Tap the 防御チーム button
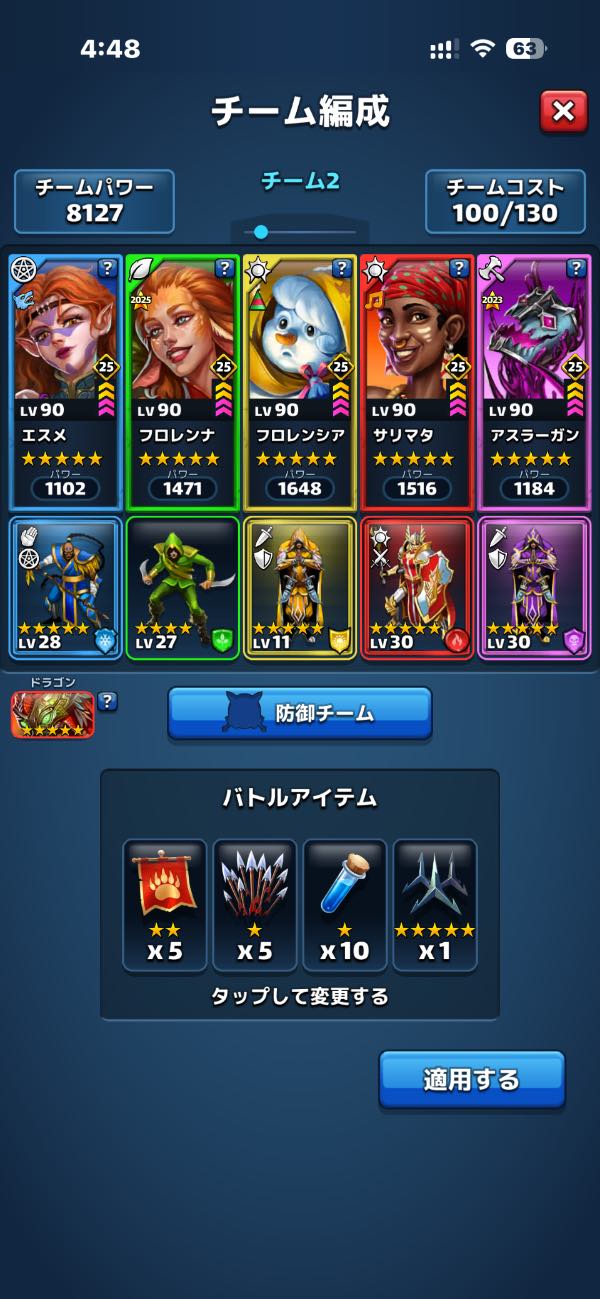Image resolution: width=600 pixels, height=1299 pixels. pyautogui.click(x=299, y=713)
